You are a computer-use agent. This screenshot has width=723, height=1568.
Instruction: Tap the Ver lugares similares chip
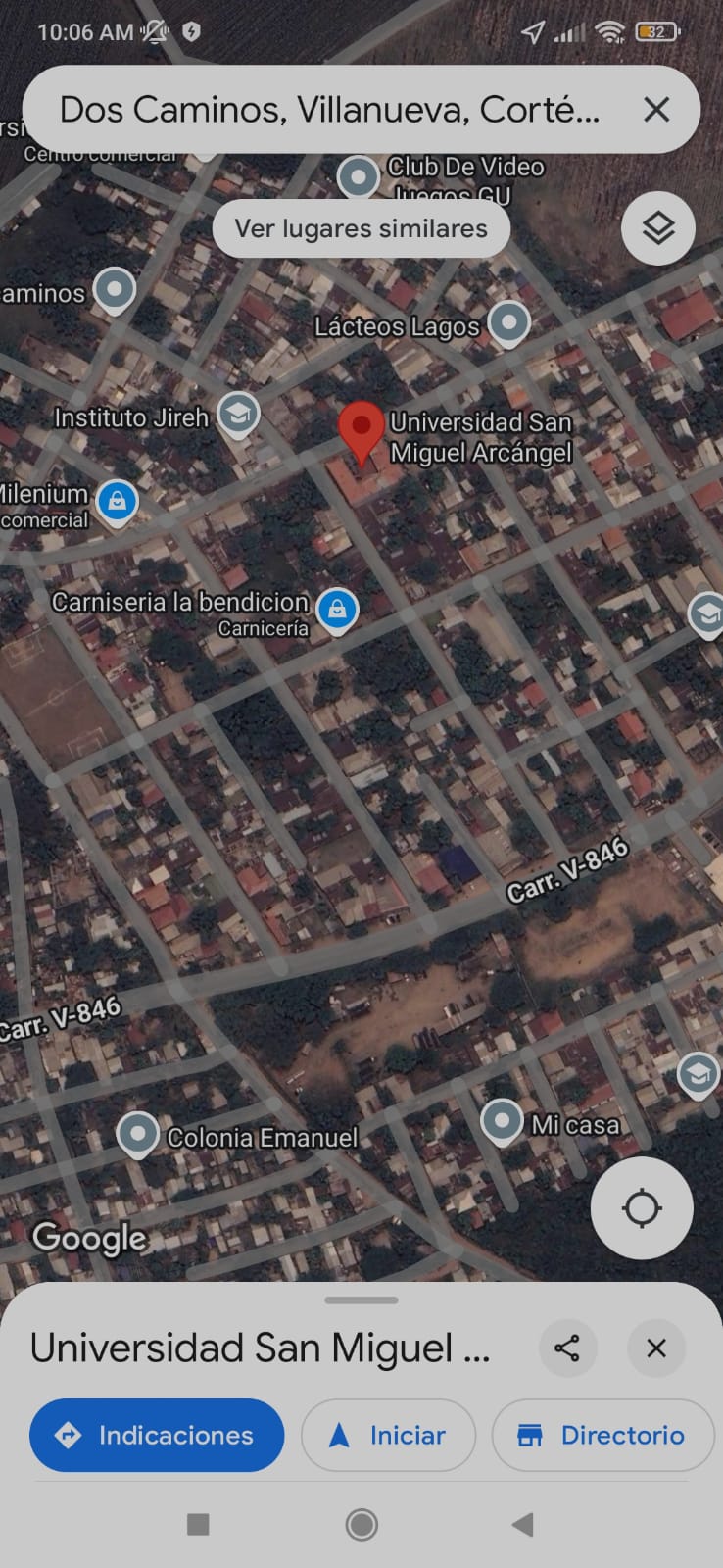coord(361,228)
